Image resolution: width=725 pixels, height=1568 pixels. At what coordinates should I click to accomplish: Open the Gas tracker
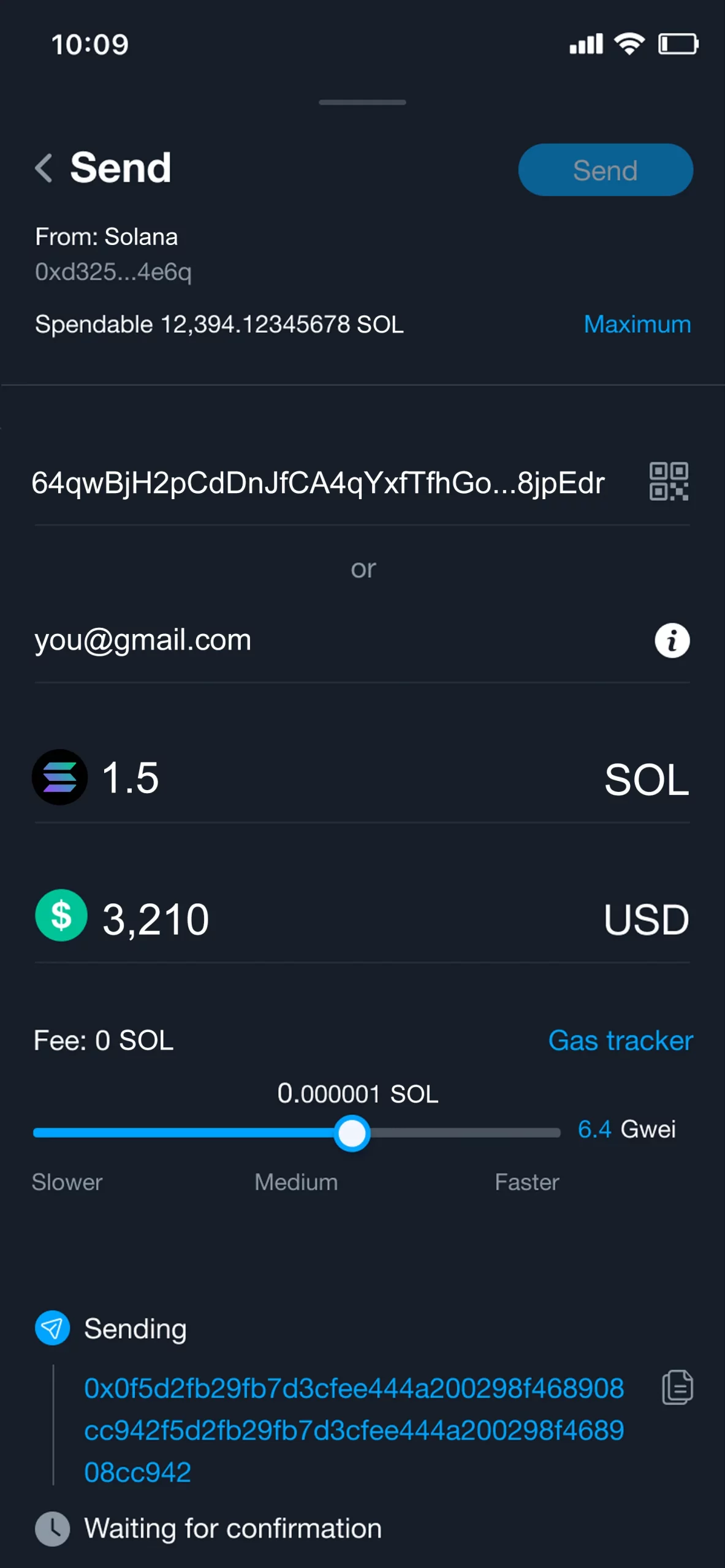[621, 1040]
